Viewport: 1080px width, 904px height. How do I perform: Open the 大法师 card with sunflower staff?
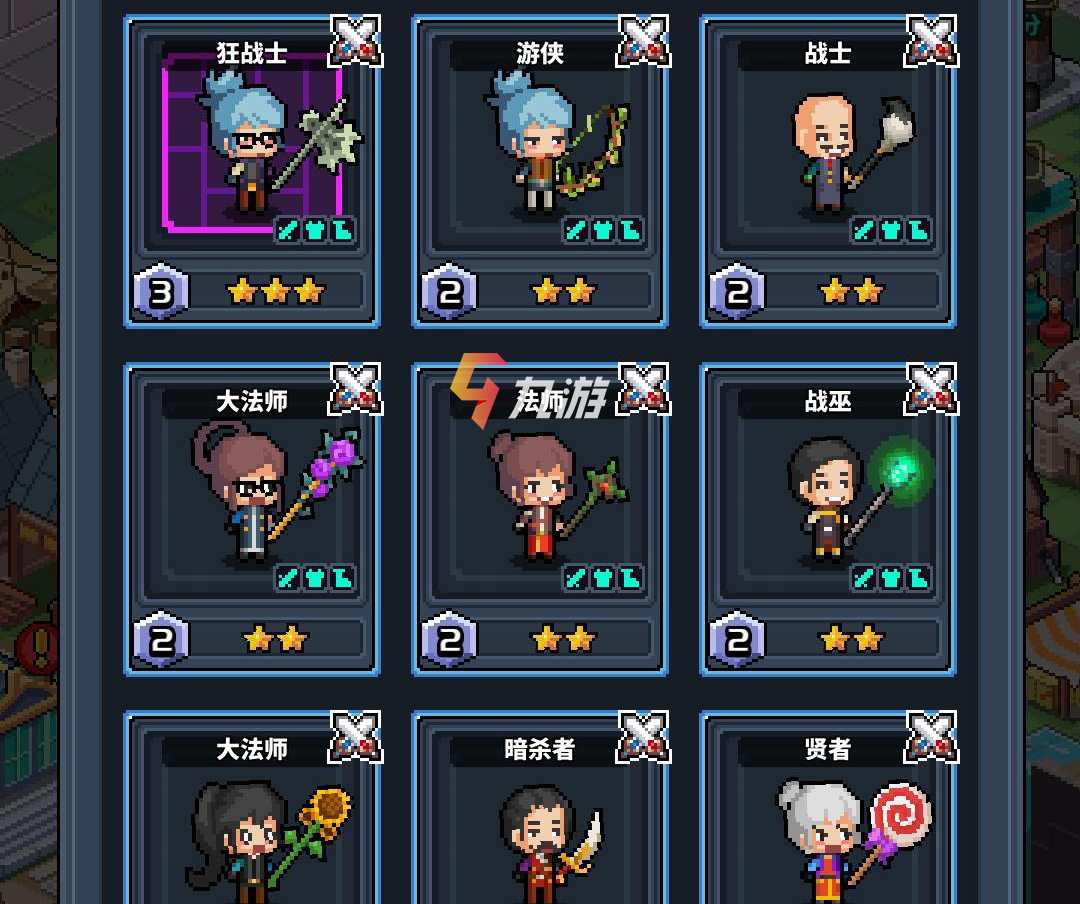[251, 820]
